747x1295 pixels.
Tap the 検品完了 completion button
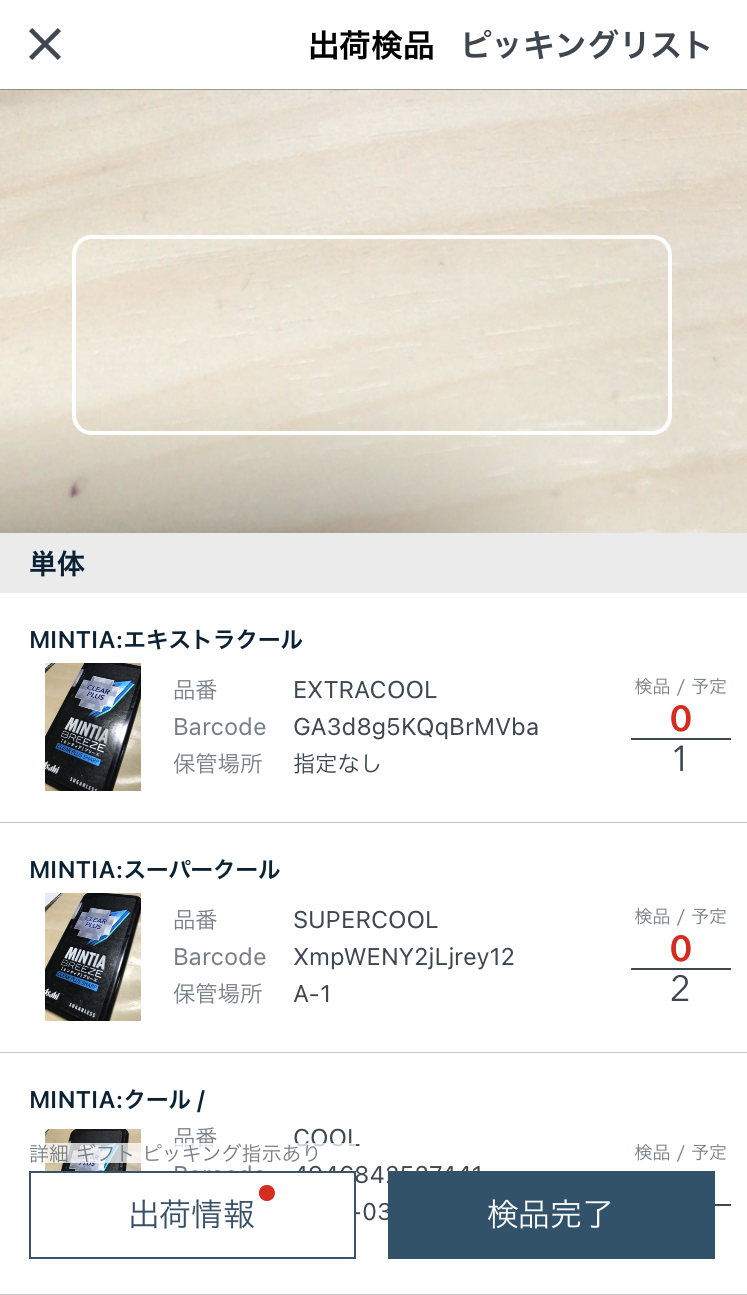550,1214
